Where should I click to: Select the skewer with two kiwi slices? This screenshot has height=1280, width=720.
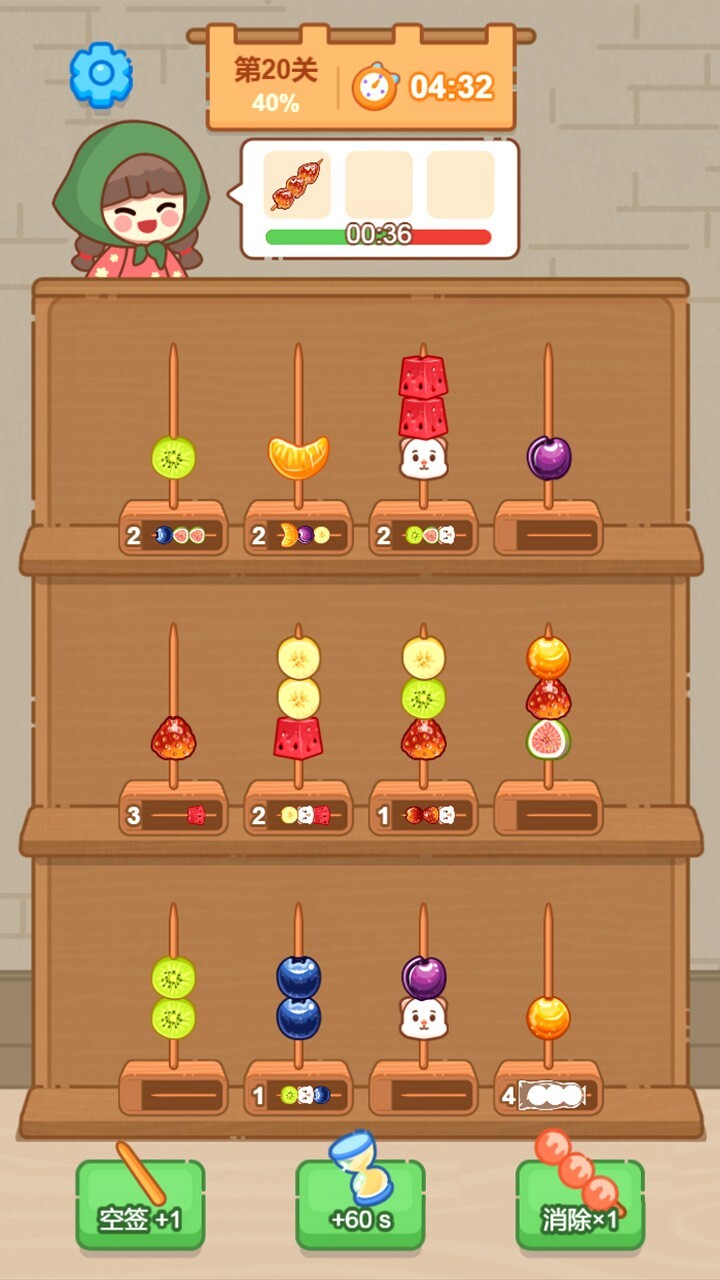(x=173, y=998)
